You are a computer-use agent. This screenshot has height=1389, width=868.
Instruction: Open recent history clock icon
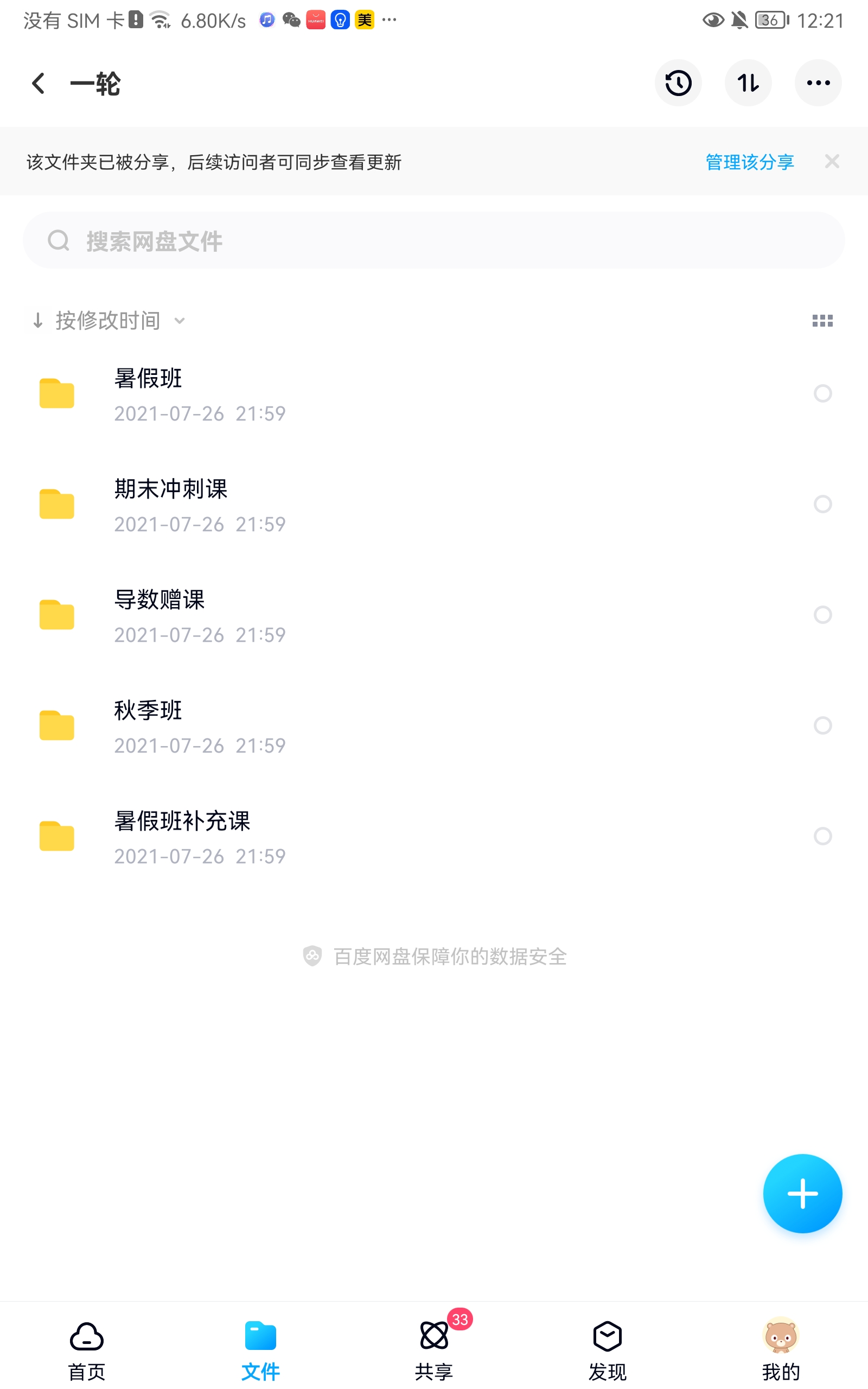(x=678, y=83)
